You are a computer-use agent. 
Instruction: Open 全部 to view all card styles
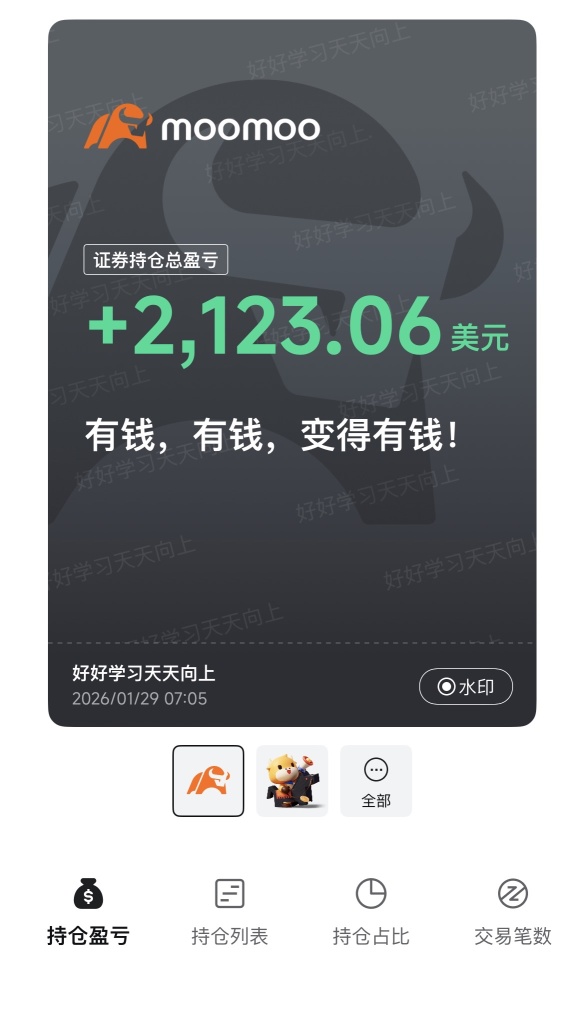coord(376,780)
